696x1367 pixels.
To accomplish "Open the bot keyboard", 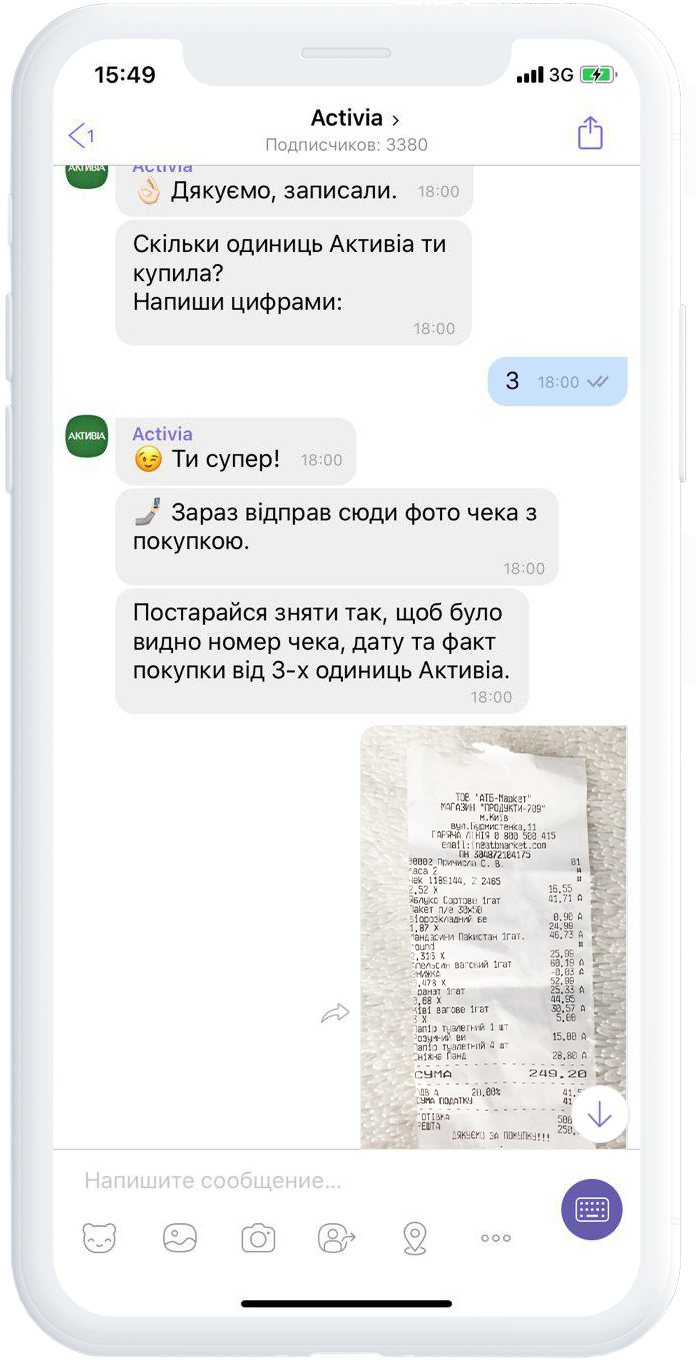I will pos(591,1209).
